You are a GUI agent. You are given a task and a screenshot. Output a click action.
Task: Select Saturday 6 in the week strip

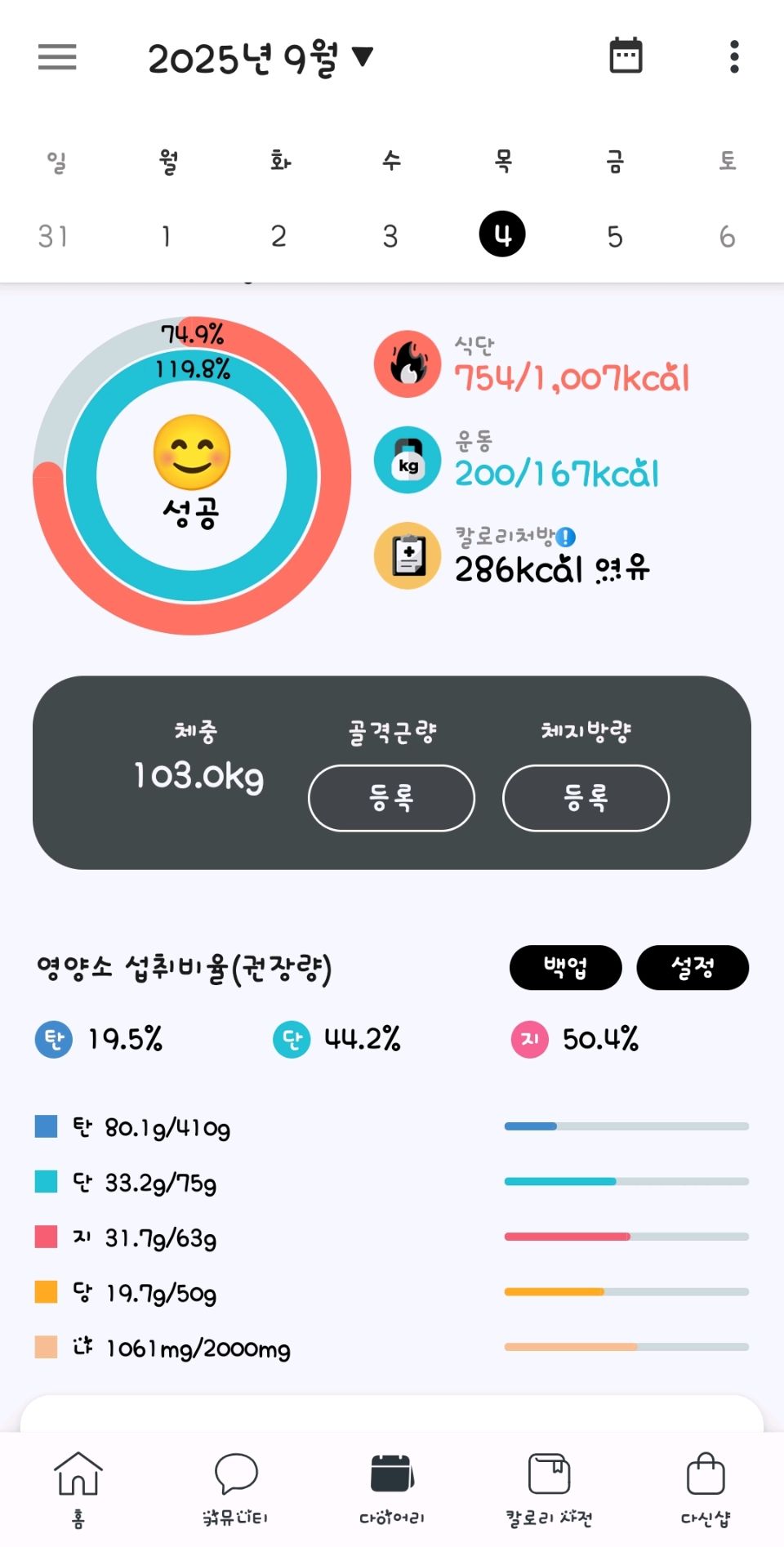[x=726, y=236]
